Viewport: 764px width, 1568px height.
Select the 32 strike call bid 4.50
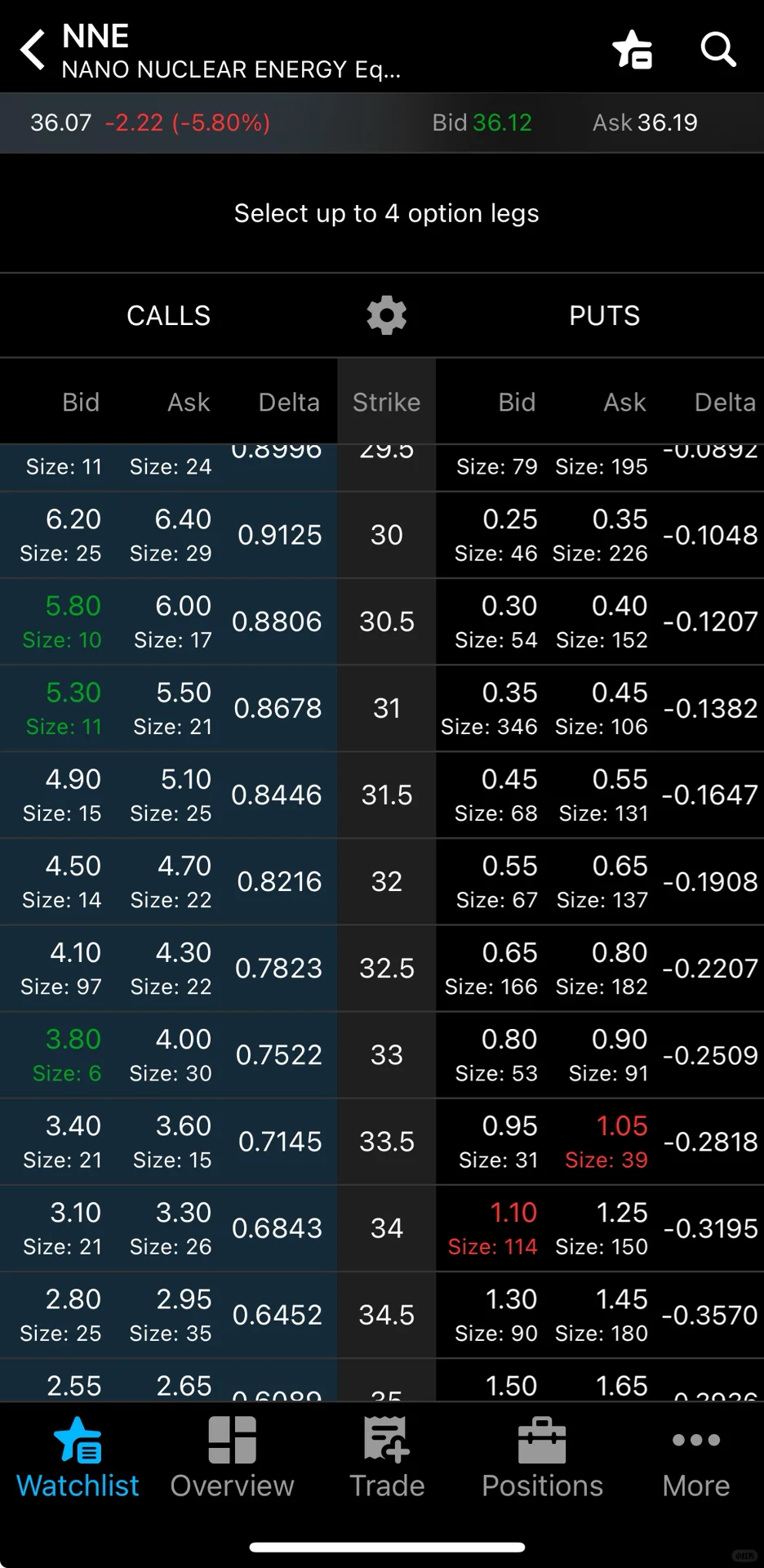pos(64,881)
